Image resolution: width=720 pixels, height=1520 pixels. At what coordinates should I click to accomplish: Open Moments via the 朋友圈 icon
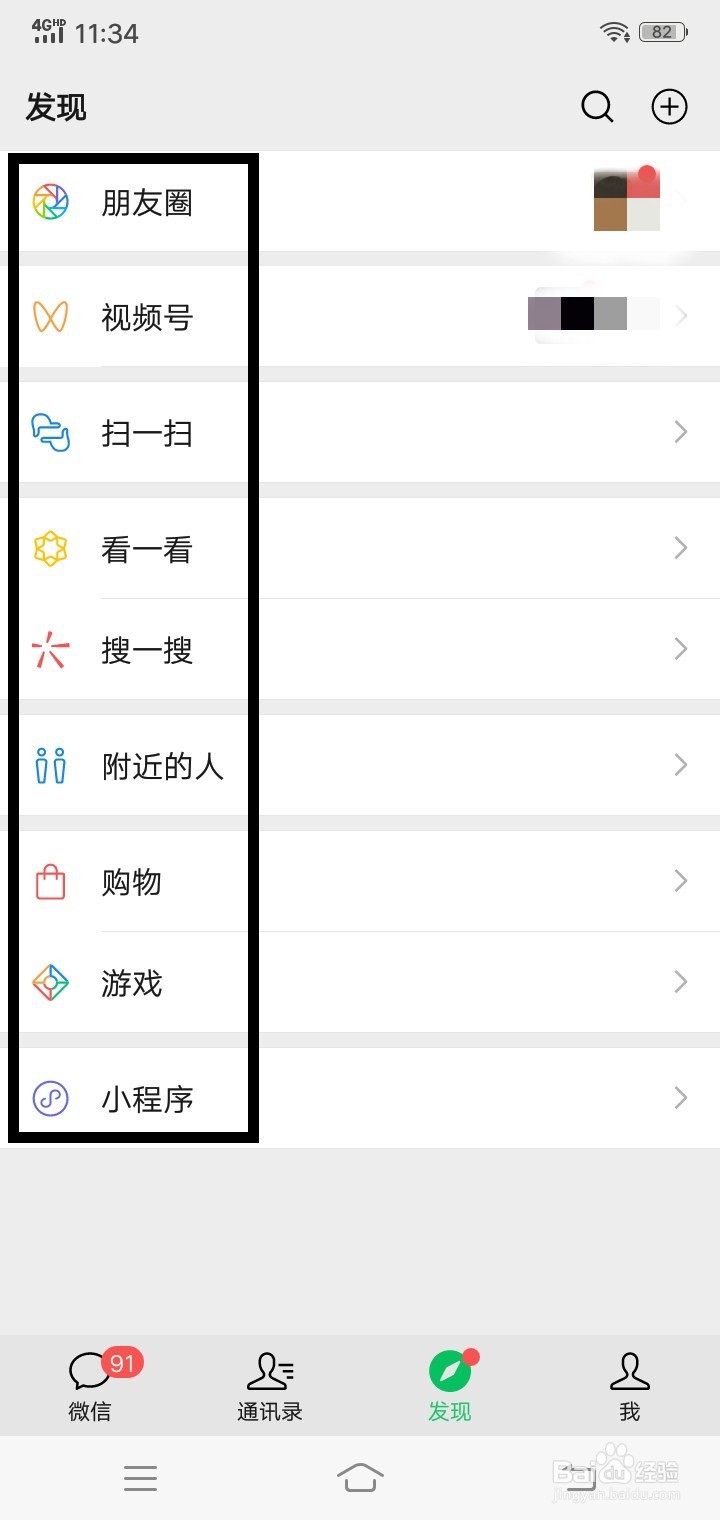(x=50, y=202)
